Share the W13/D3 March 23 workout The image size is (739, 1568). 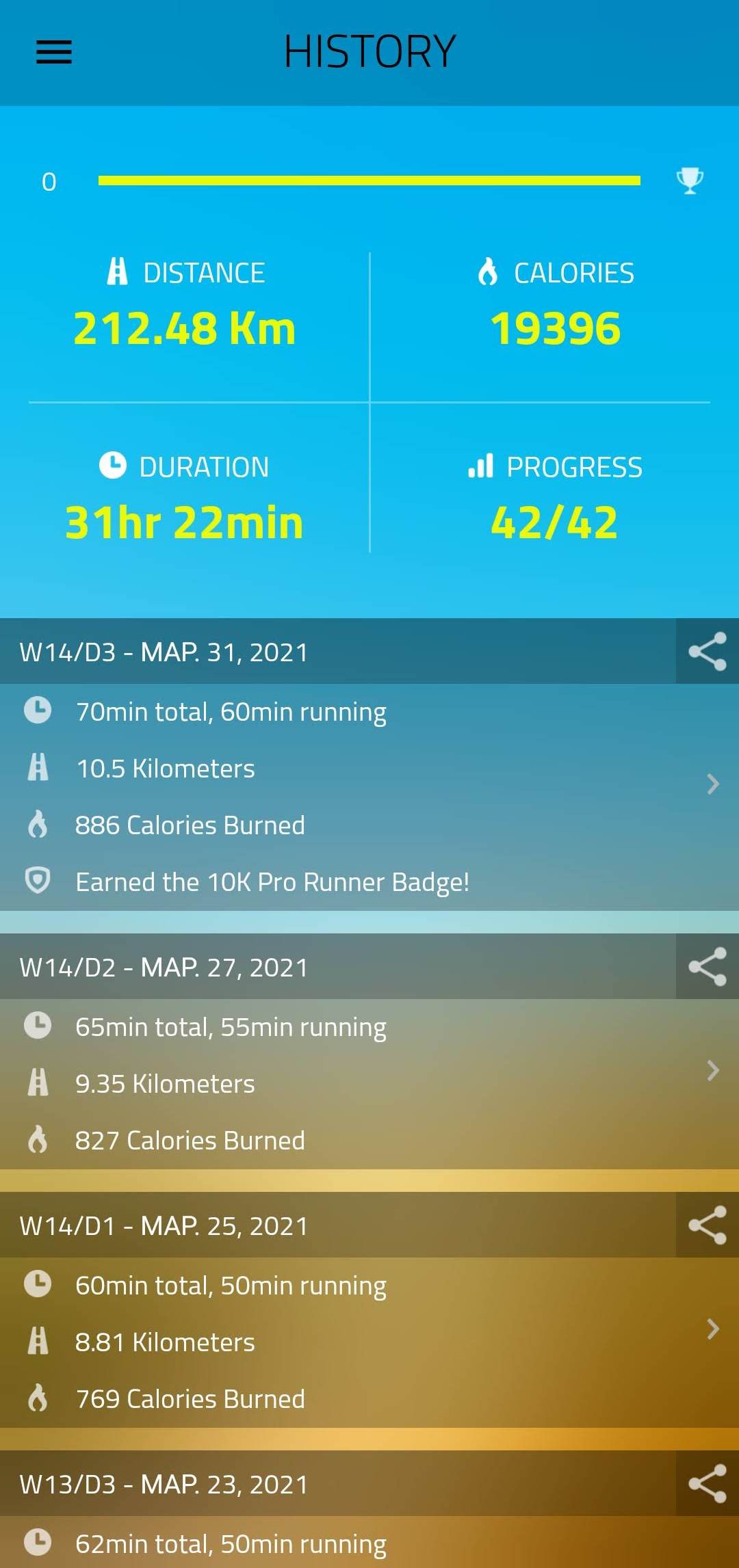(x=708, y=1483)
